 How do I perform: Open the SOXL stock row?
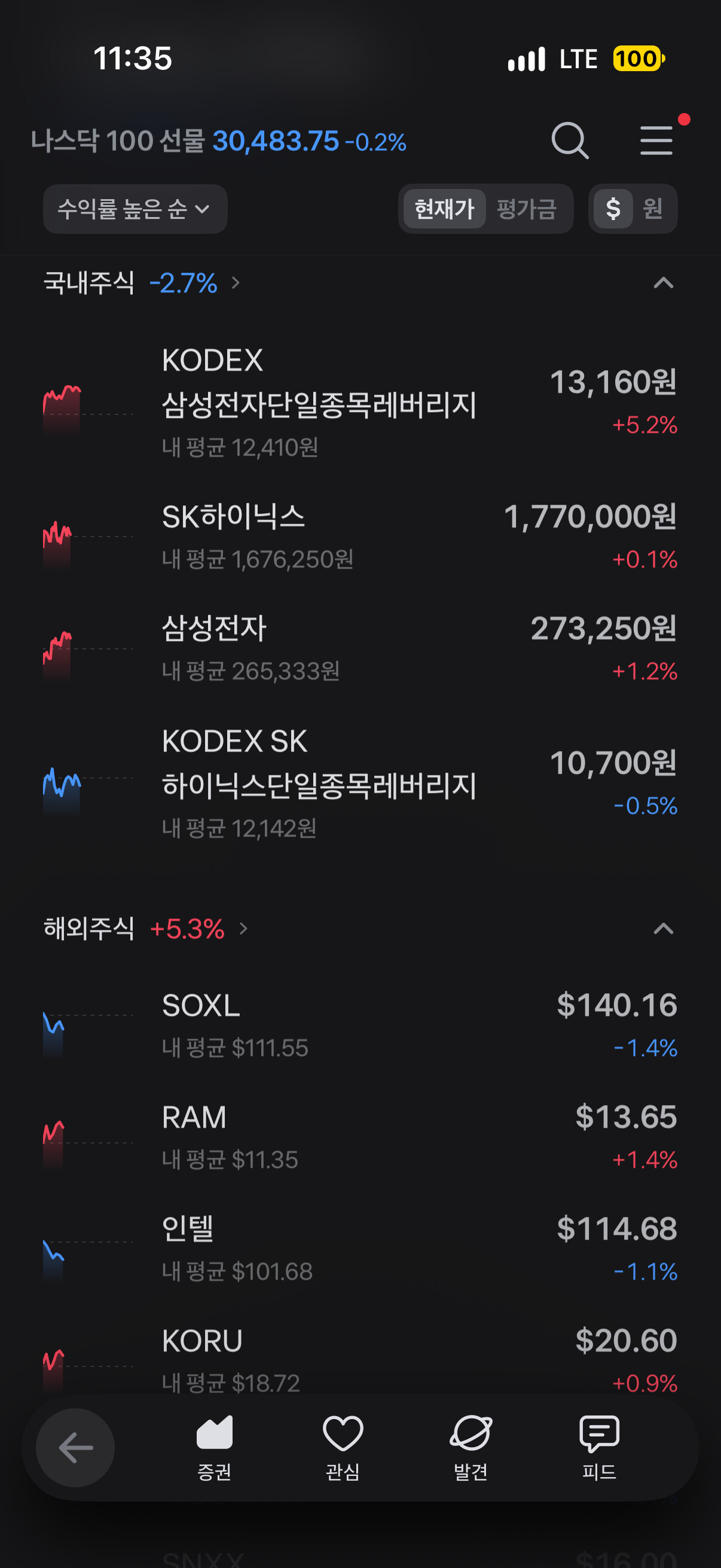tap(360, 1026)
